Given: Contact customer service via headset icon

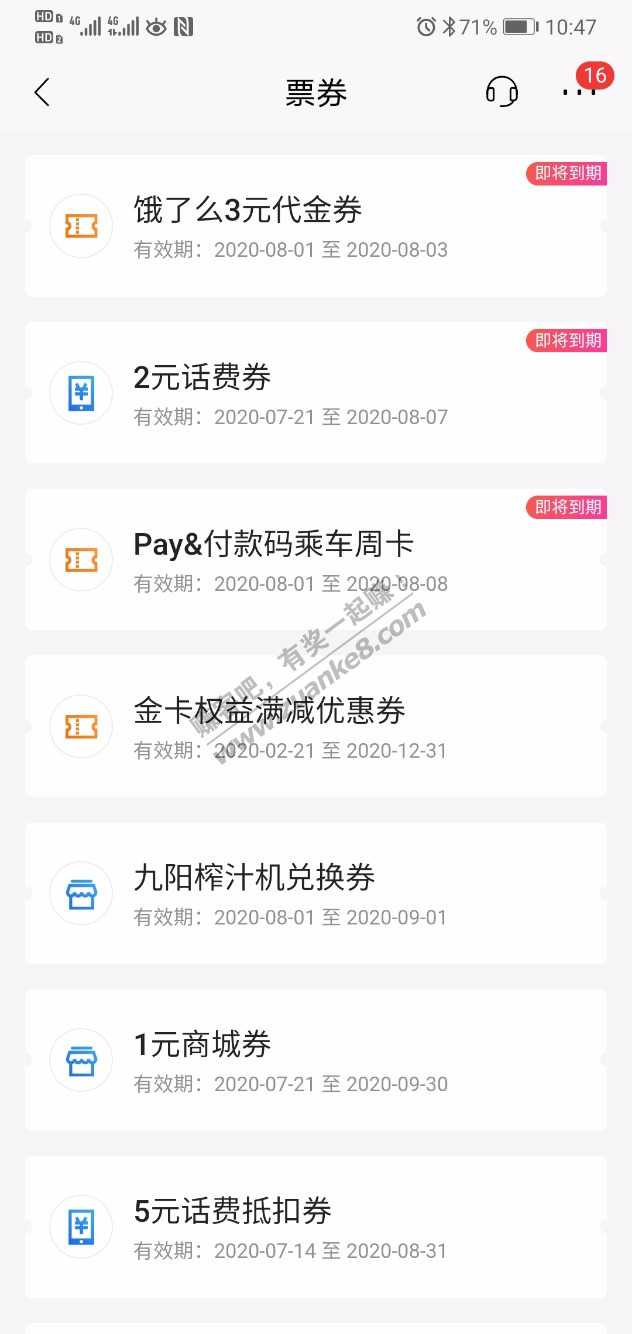Looking at the screenshot, I should pos(501,92).
